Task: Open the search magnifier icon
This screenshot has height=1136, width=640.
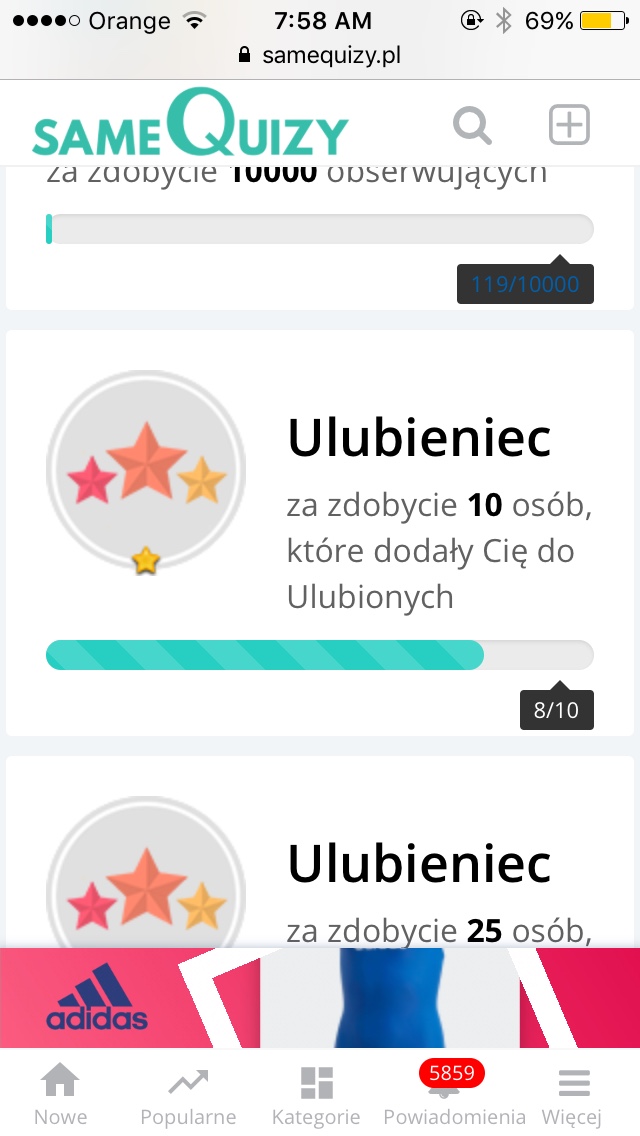Action: pos(472,127)
